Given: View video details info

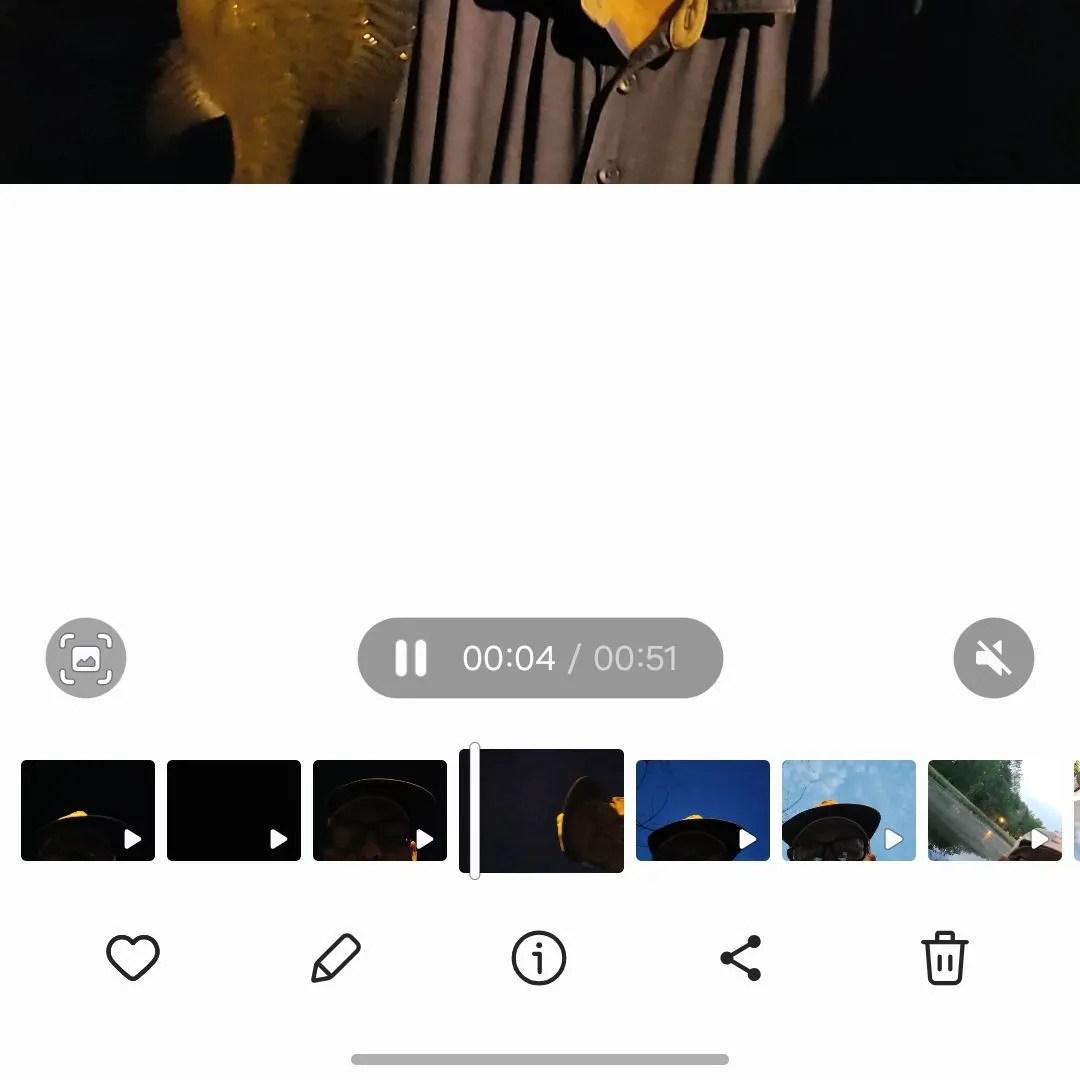Looking at the screenshot, I should (x=539, y=958).
